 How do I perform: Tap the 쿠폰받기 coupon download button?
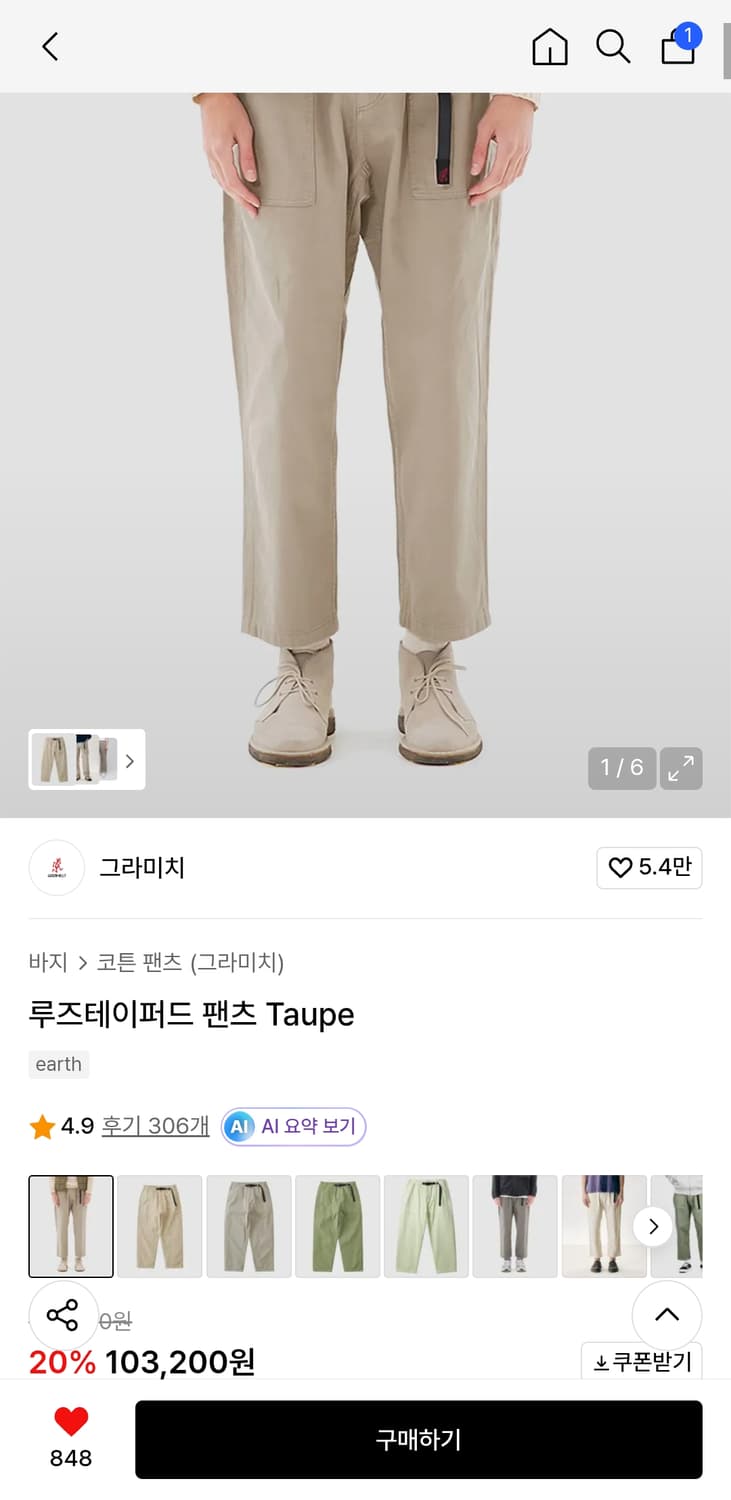click(x=641, y=1360)
